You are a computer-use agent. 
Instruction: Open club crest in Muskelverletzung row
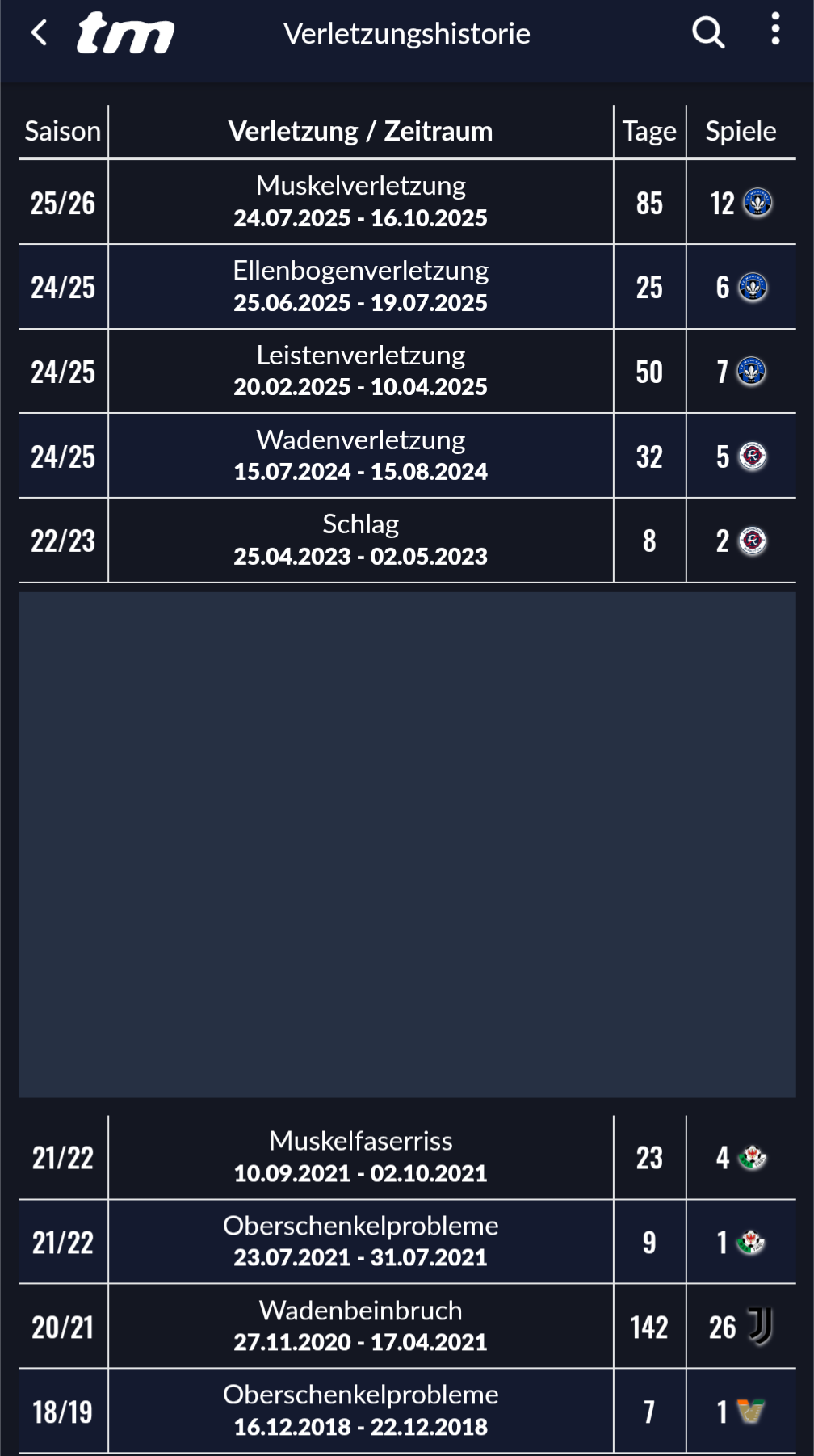click(x=757, y=203)
